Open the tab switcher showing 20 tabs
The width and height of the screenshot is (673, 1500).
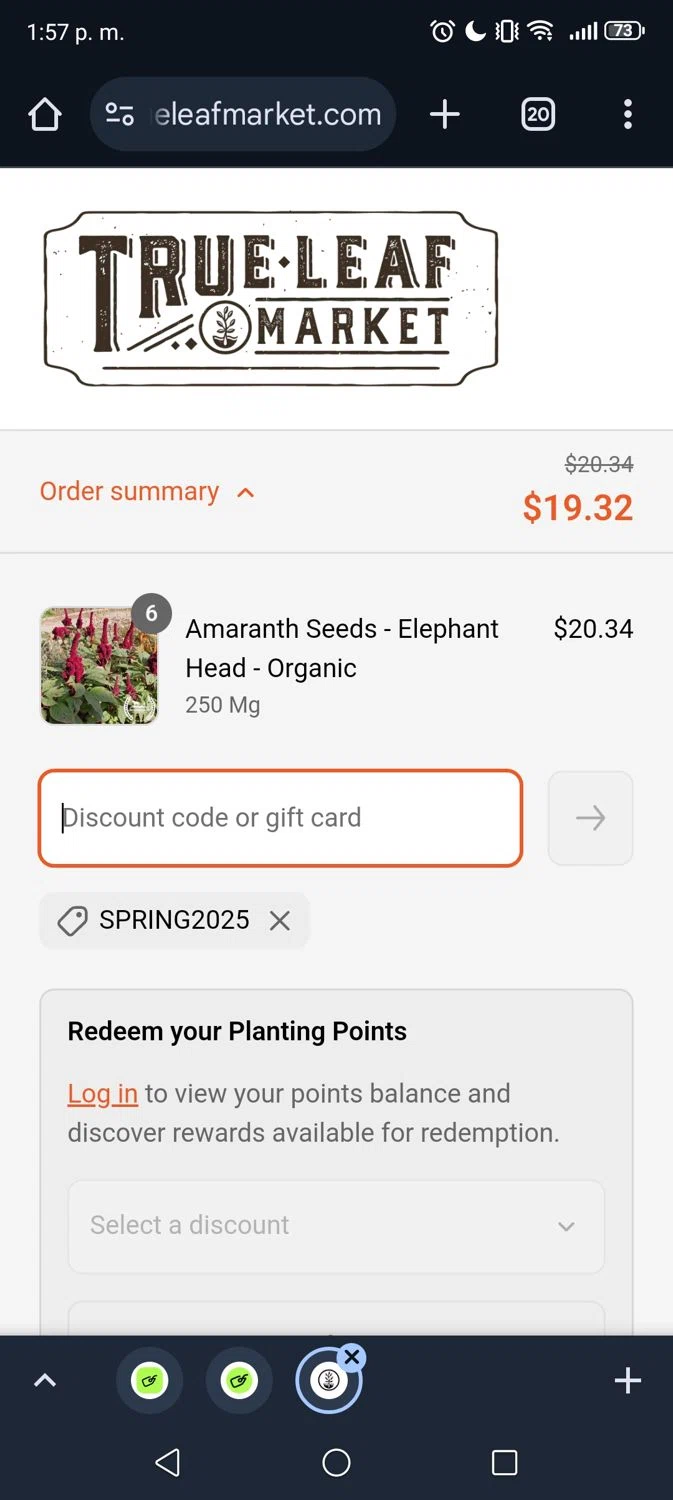pyautogui.click(x=538, y=115)
